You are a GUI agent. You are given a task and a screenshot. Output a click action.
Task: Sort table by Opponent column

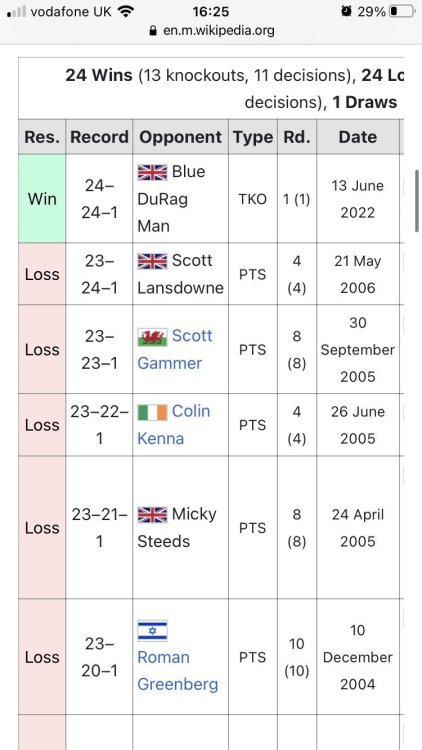click(x=180, y=137)
